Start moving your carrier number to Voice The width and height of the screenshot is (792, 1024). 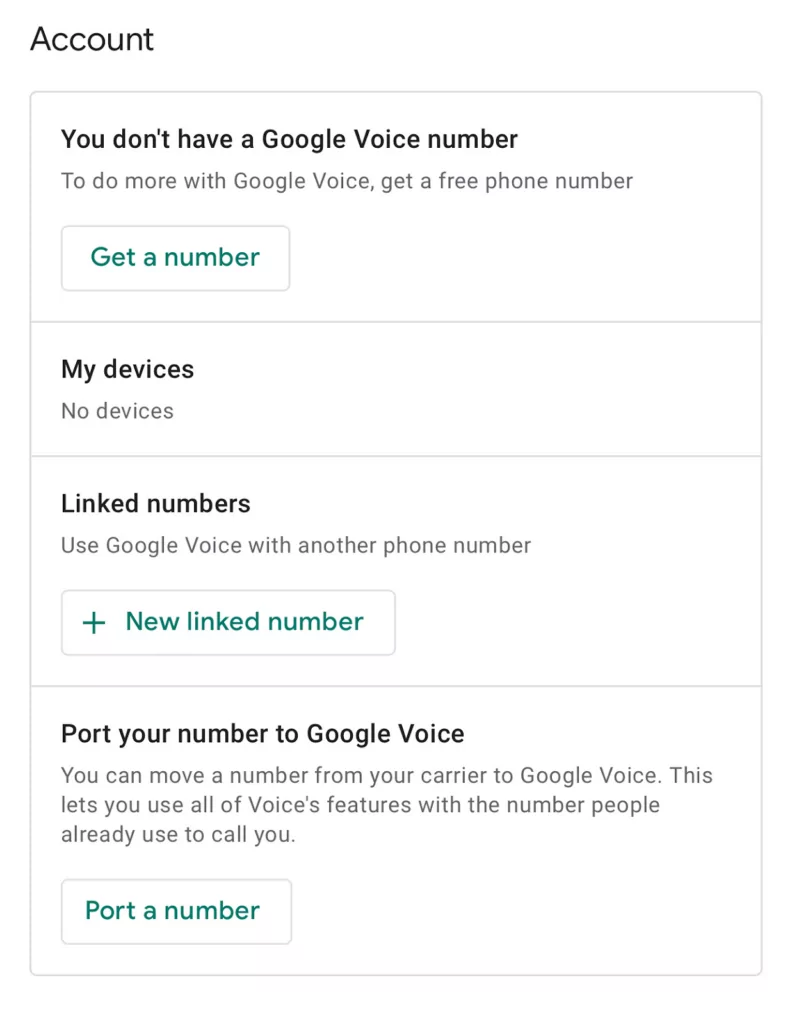[176, 910]
